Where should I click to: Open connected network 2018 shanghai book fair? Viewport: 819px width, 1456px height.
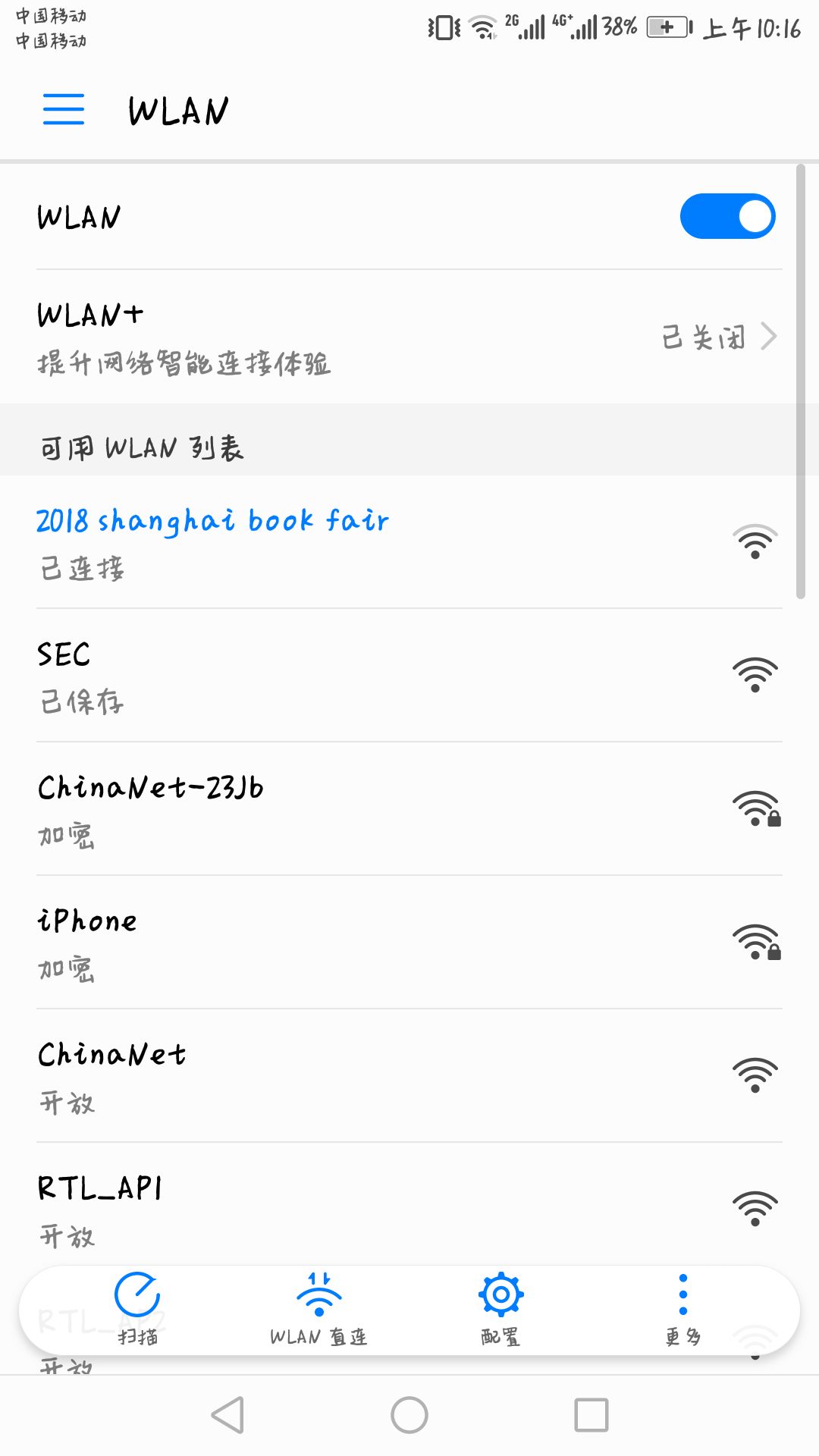coord(409,541)
